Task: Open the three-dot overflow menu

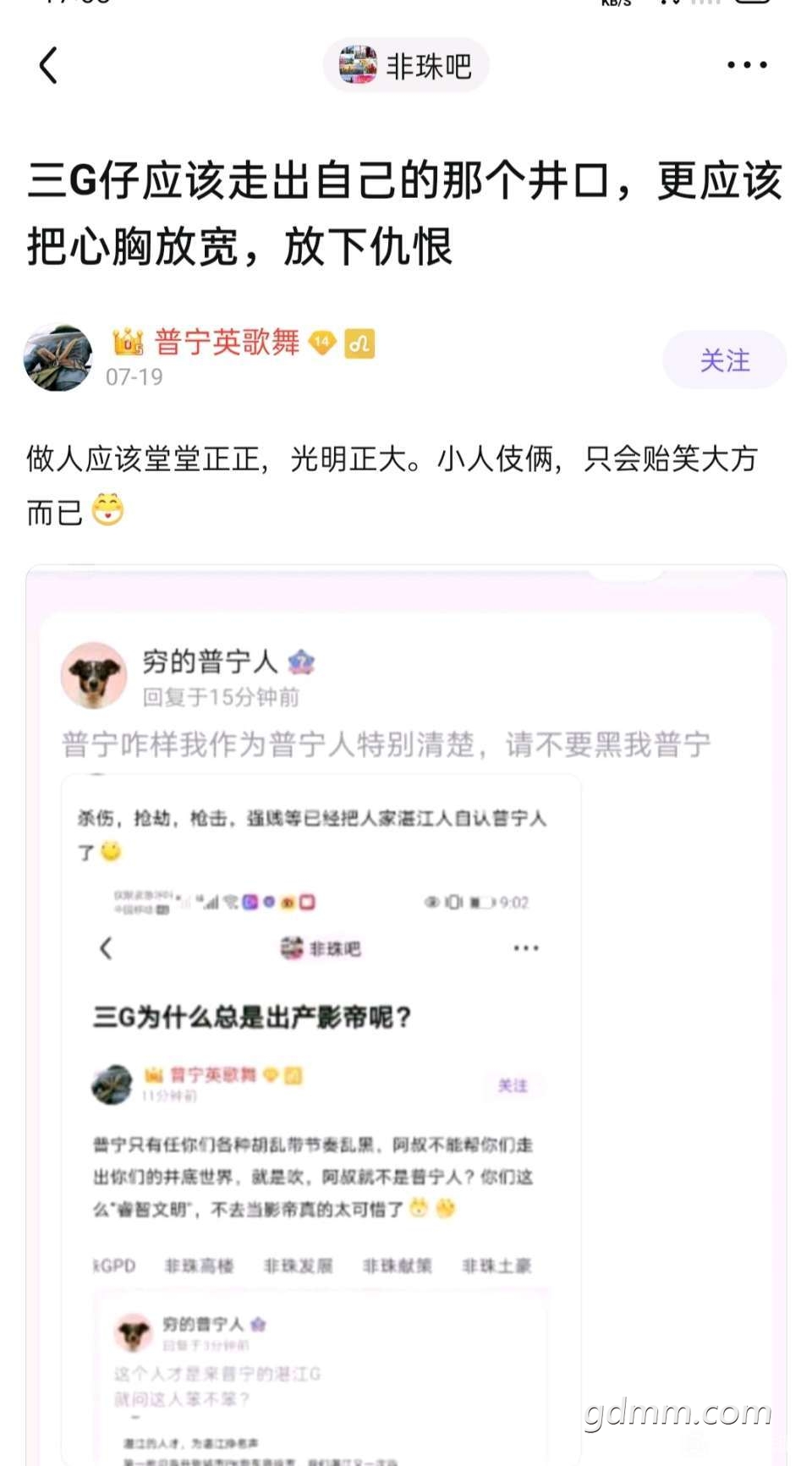Action: [747, 65]
